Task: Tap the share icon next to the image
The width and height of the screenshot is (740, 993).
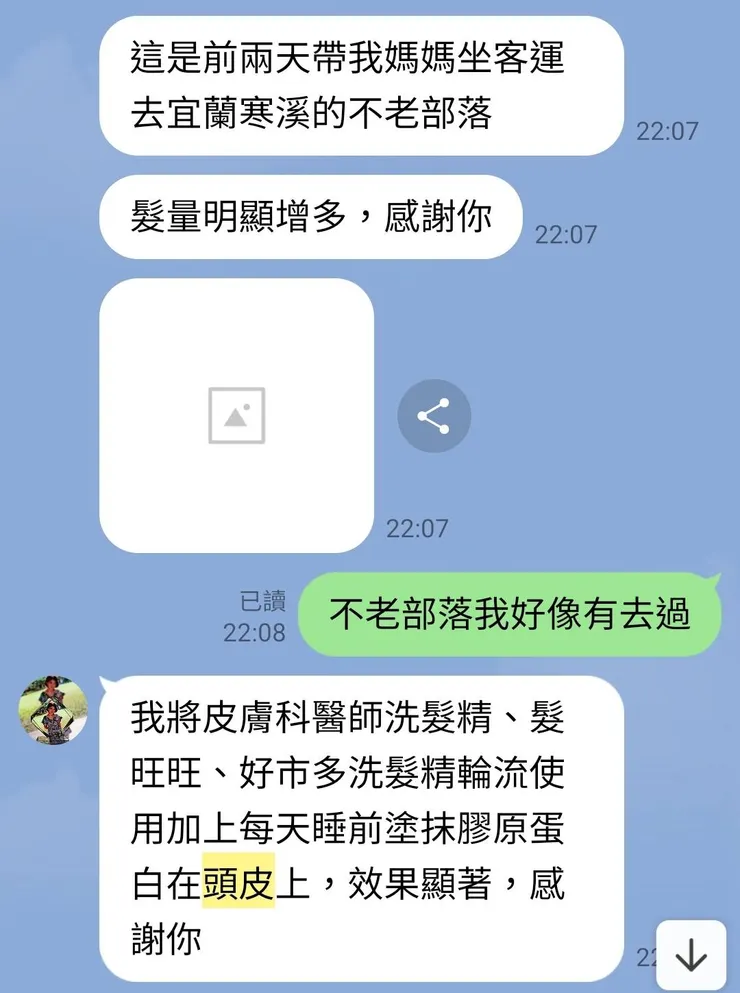Action: click(434, 416)
